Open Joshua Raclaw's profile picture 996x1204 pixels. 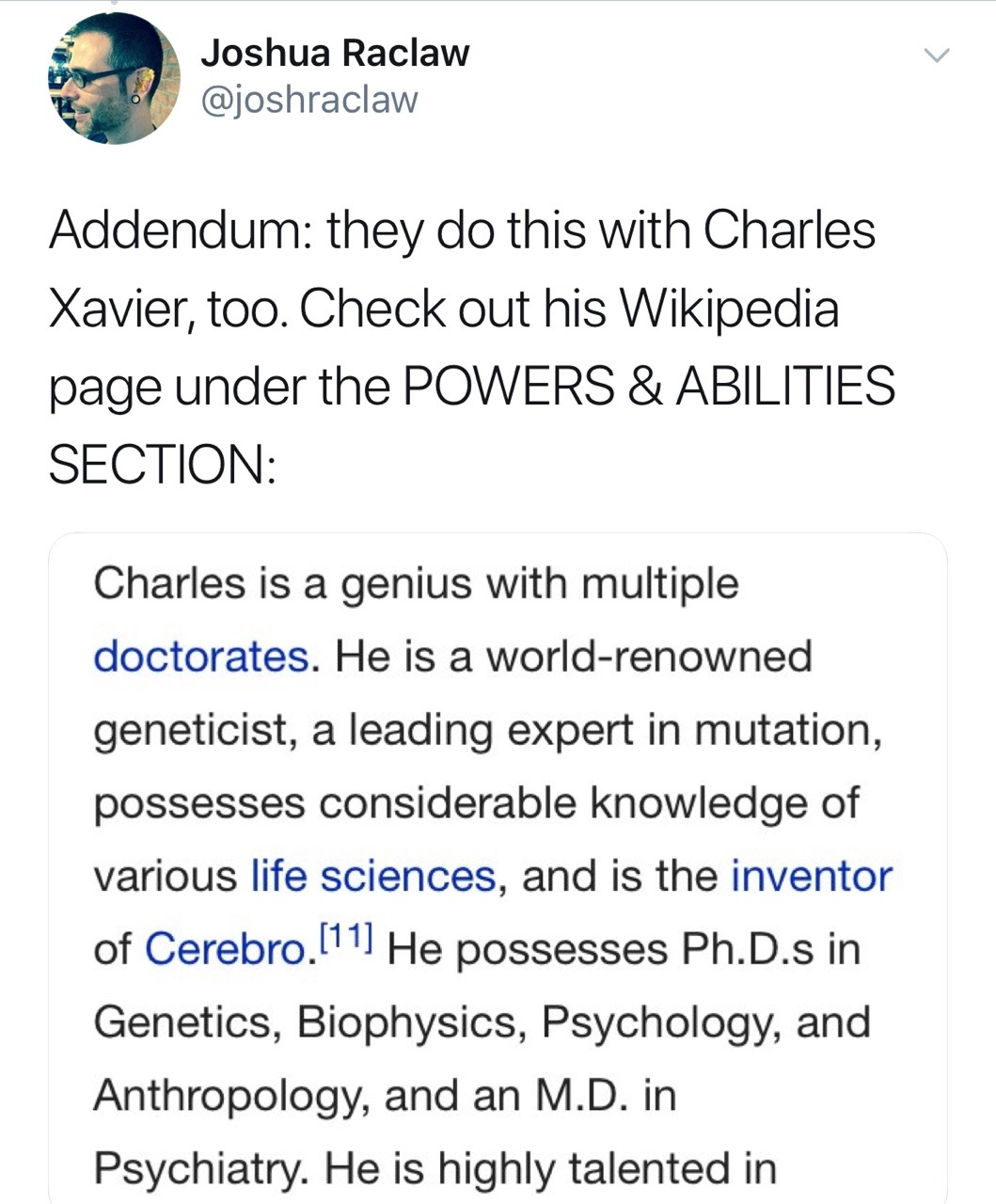click(x=114, y=78)
